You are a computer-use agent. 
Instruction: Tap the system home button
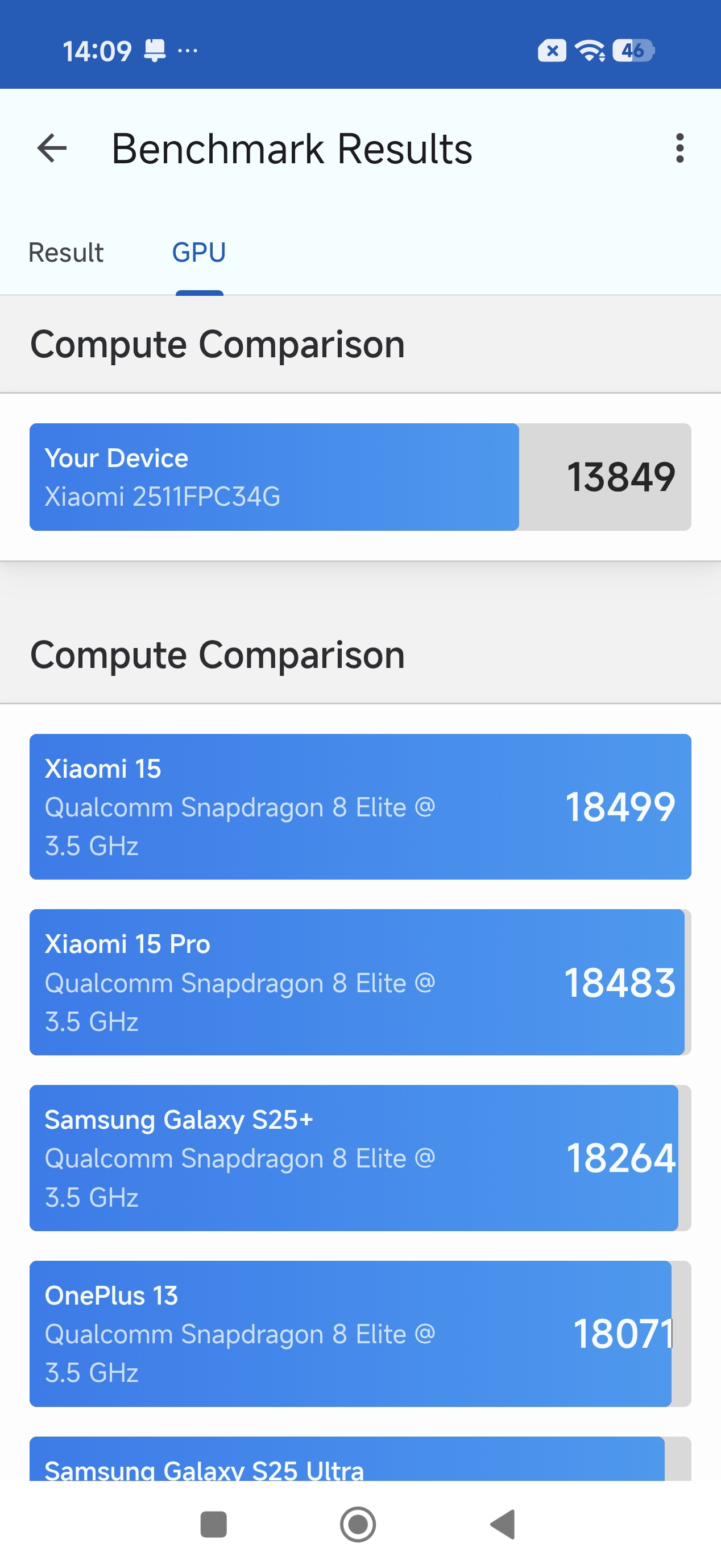coord(358,1524)
